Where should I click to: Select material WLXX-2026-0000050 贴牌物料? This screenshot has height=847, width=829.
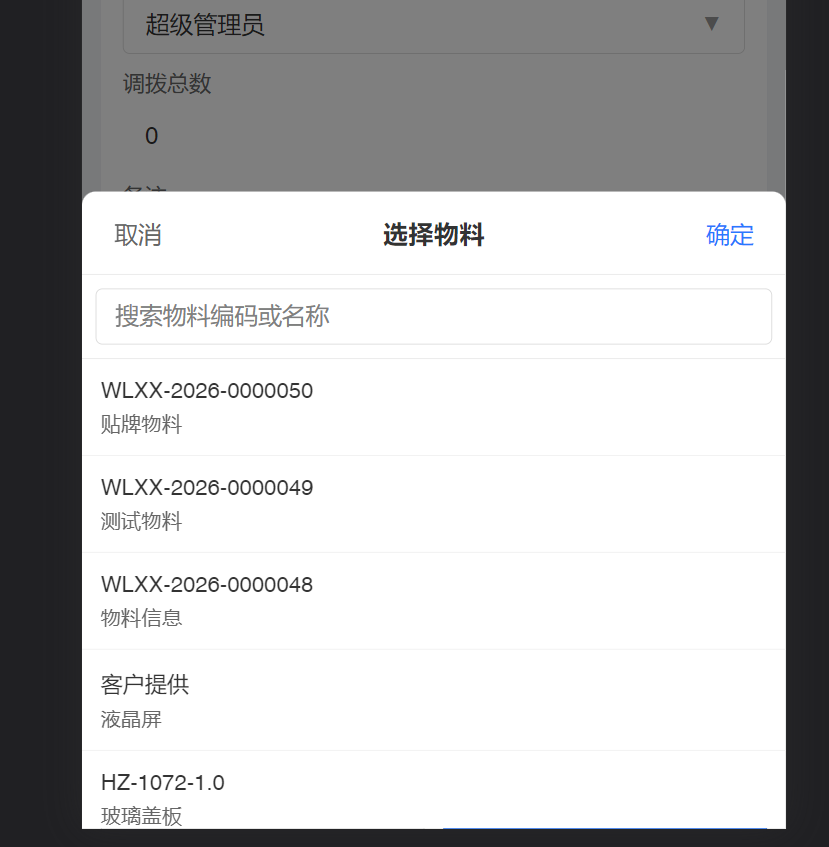[x=433, y=407]
